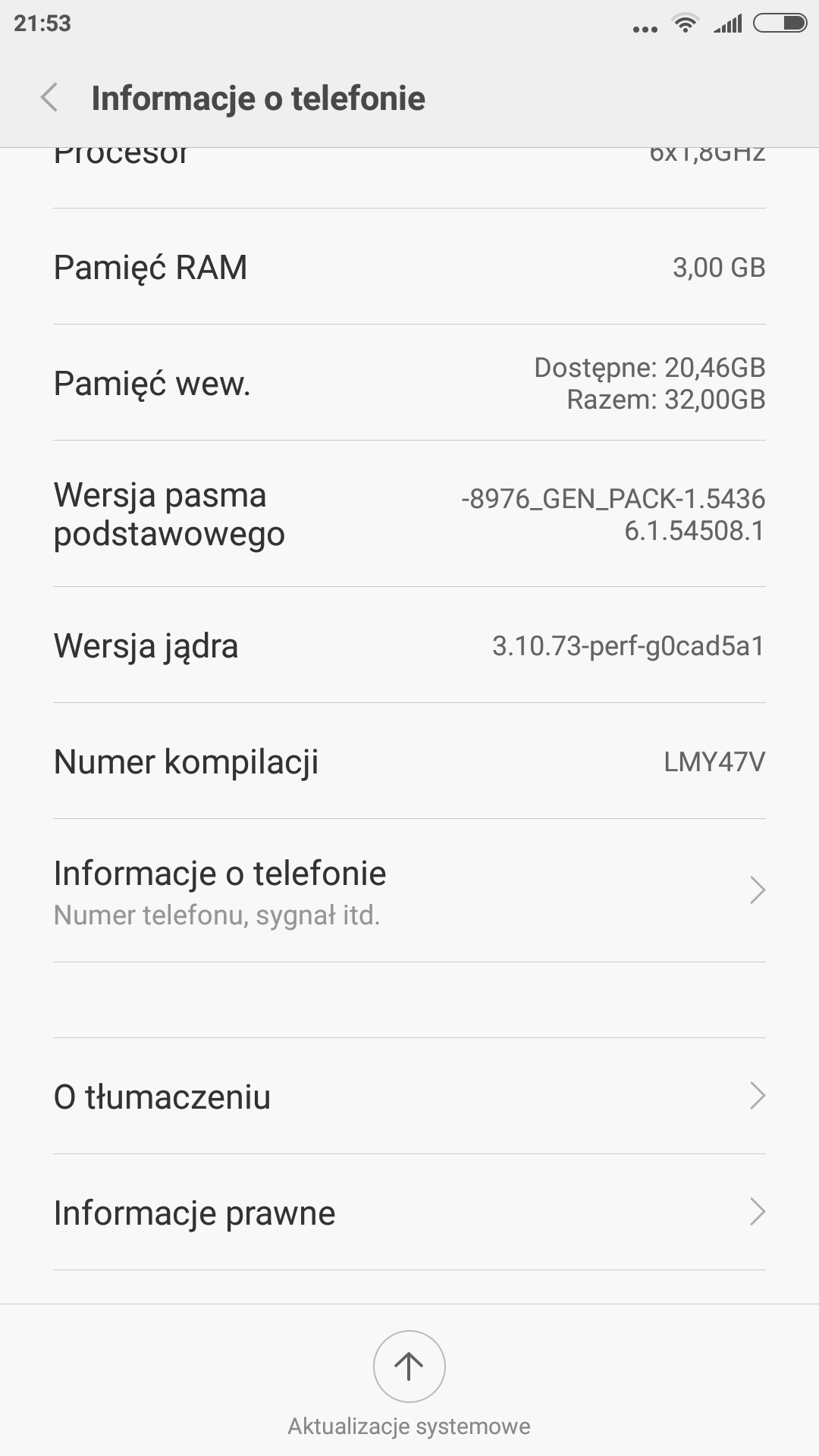The width and height of the screenshot is (819, 1456).
Task: Go back from Informacje o telefonie
Action: (x=50, y=98)
